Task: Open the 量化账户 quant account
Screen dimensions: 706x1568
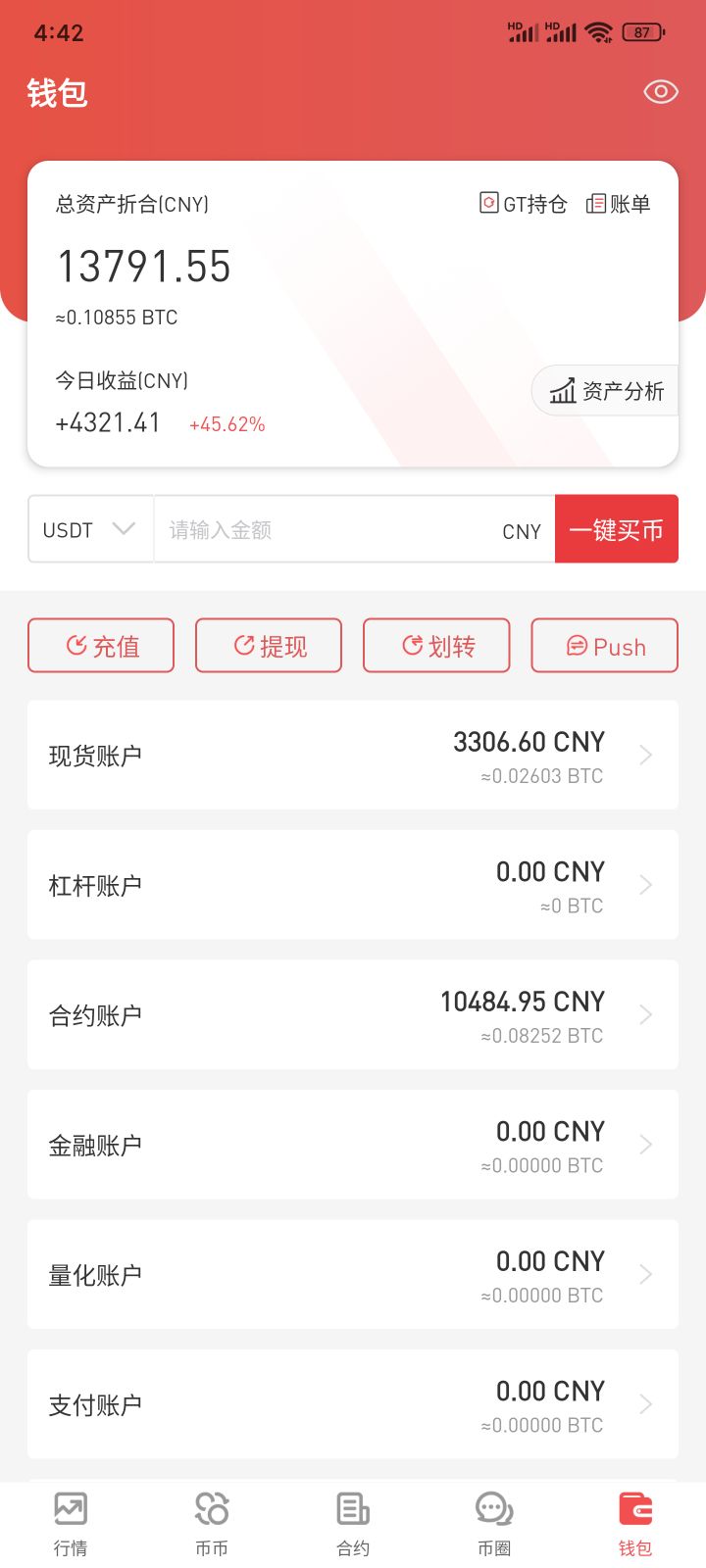Action: pos(353,1275)
